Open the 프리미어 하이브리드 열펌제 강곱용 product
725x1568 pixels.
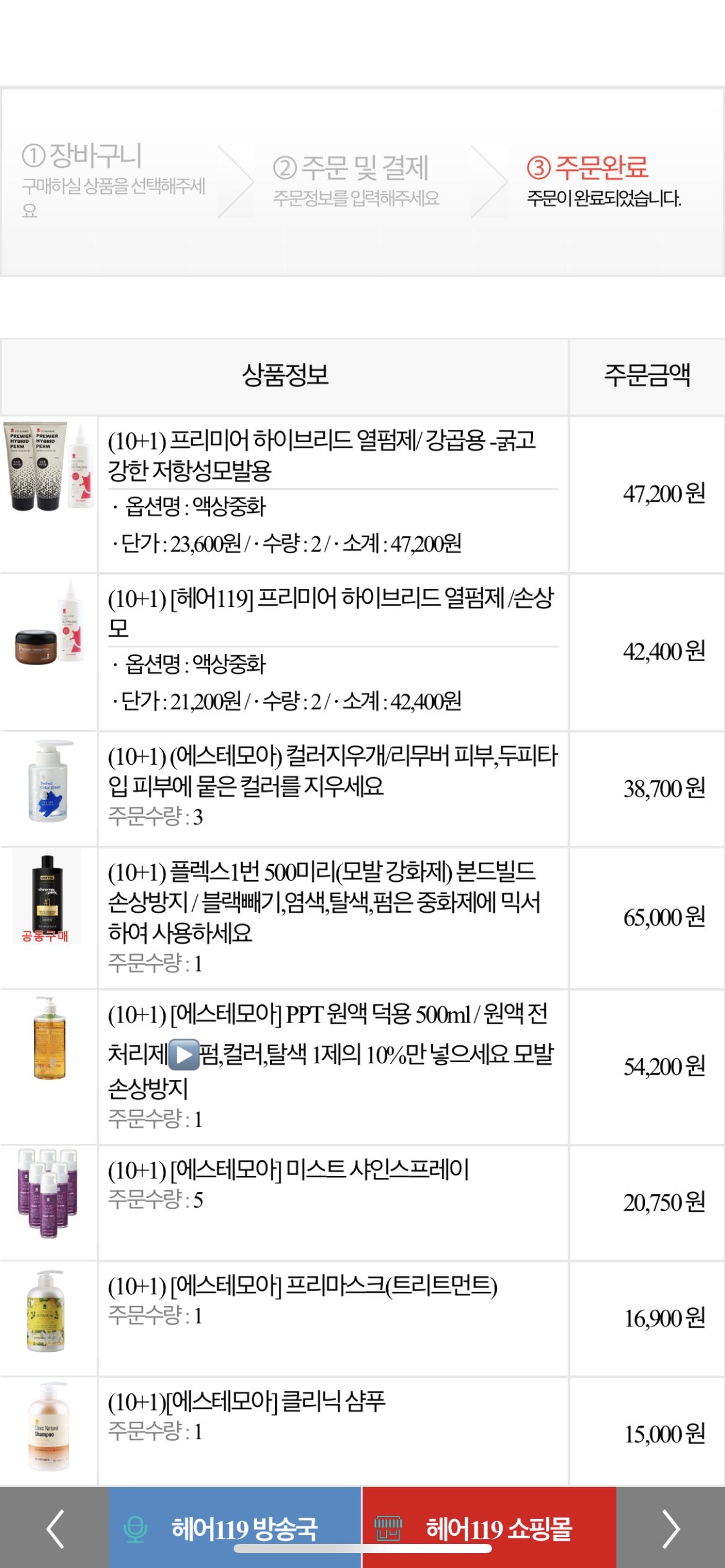[x=322, y=455]
